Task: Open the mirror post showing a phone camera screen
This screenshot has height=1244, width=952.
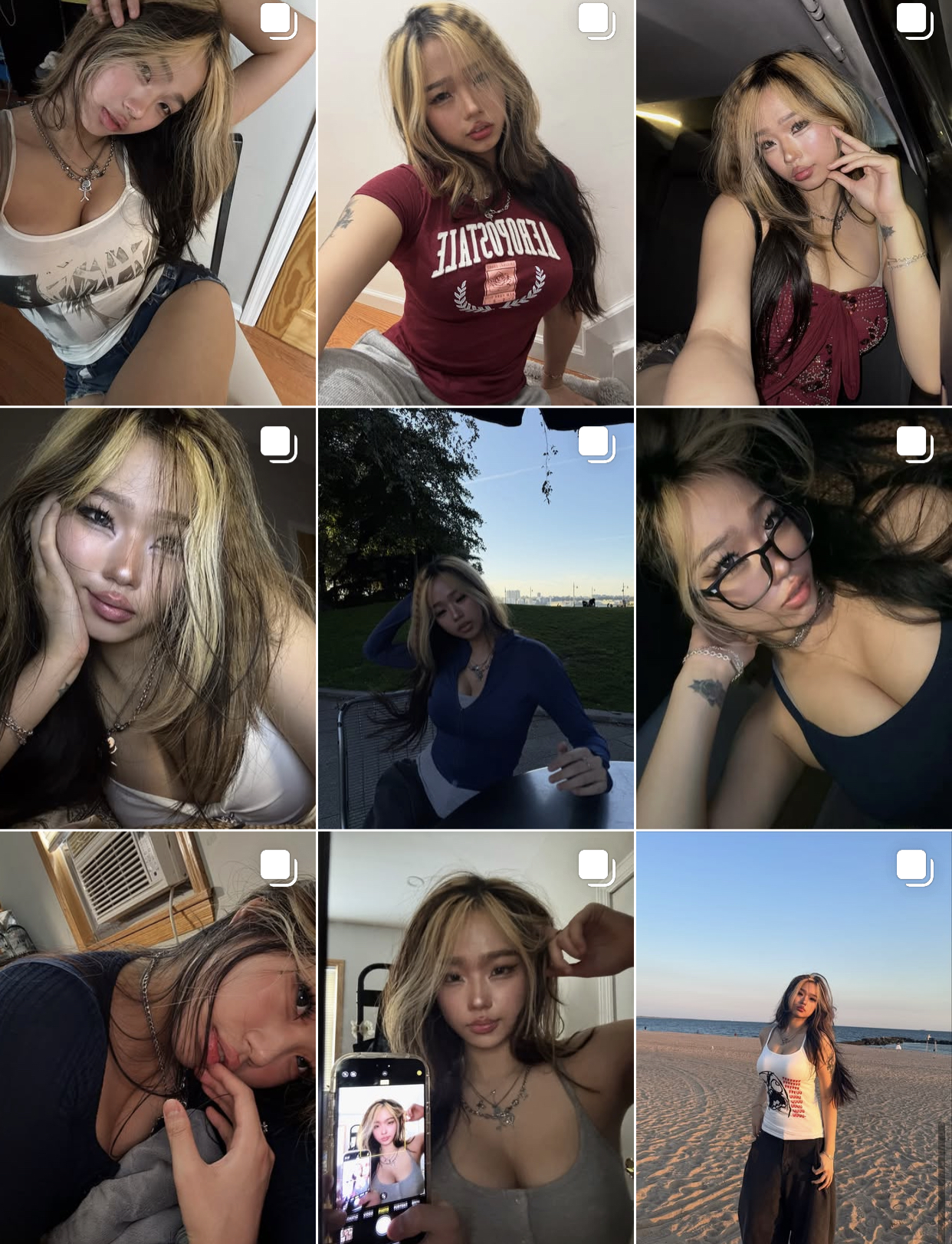Action: coord(475,1039)
